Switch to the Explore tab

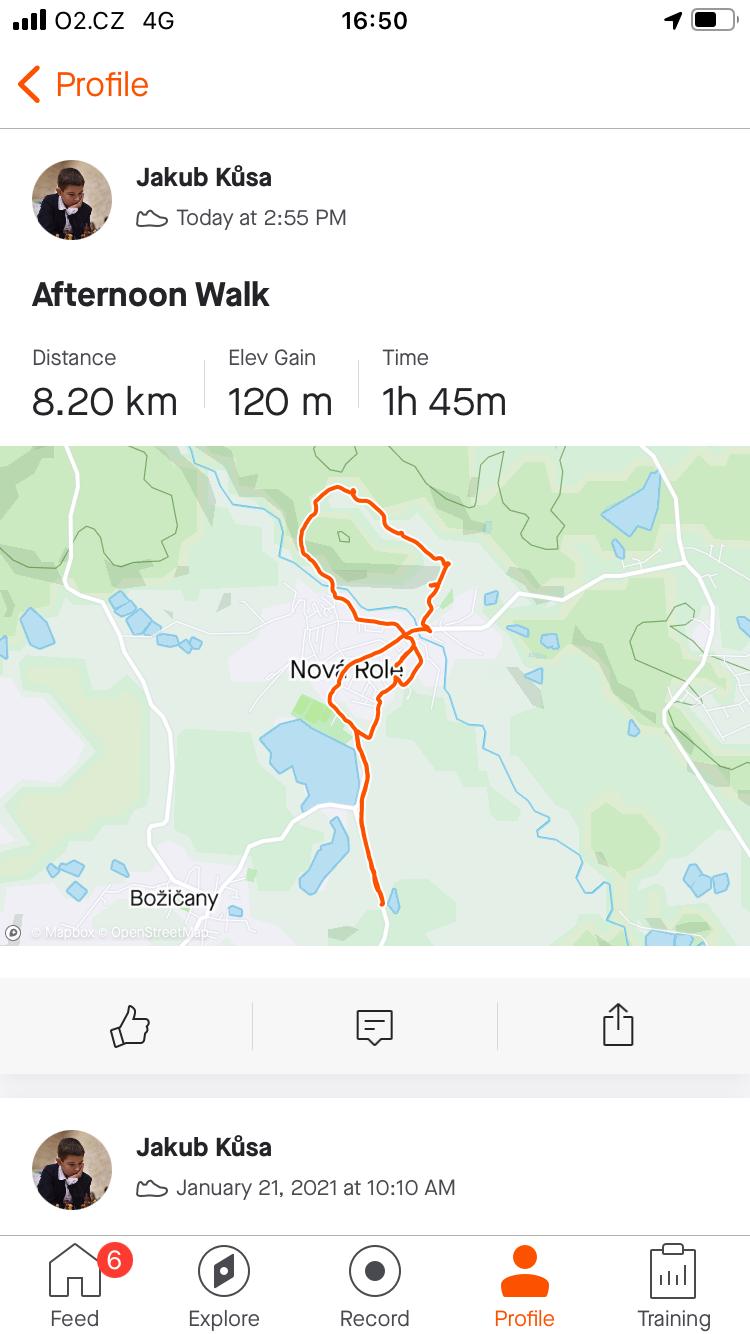click(x=224, y=1287)
